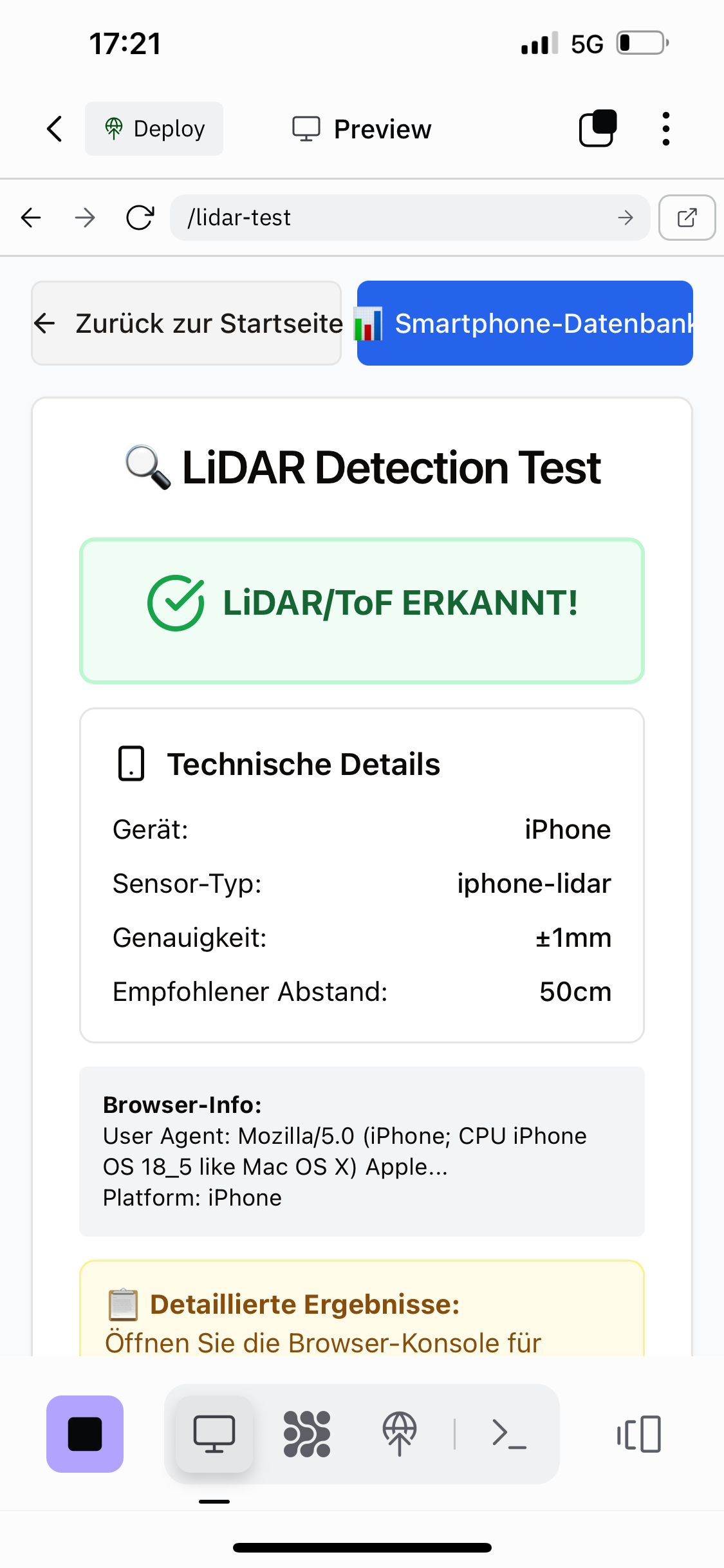Select the Preview tab

[362, 129]
